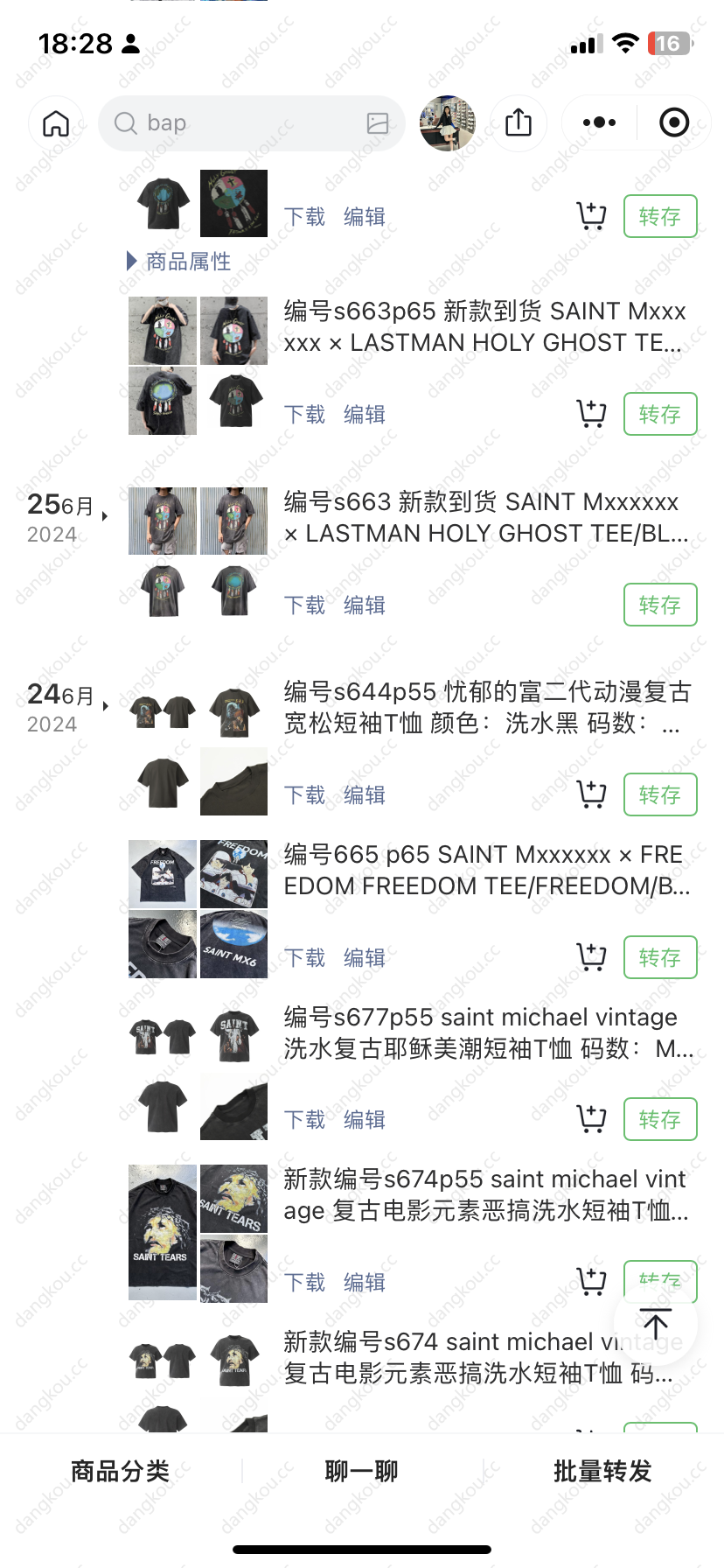The height and width of the screenshot is (1568, 724).
Task: Save item 665 p65 FREEDOM TEE via 转存
Action: [660, 957]
